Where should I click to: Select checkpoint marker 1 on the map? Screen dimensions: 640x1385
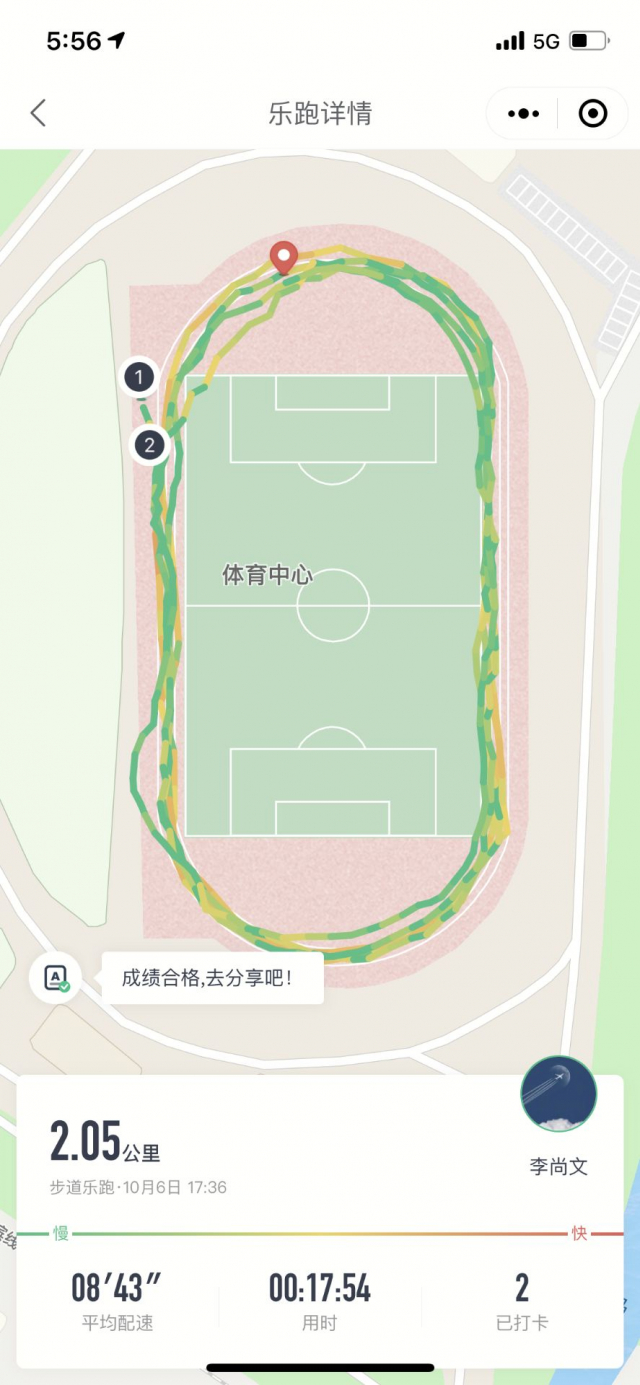(x=140, y=378)
